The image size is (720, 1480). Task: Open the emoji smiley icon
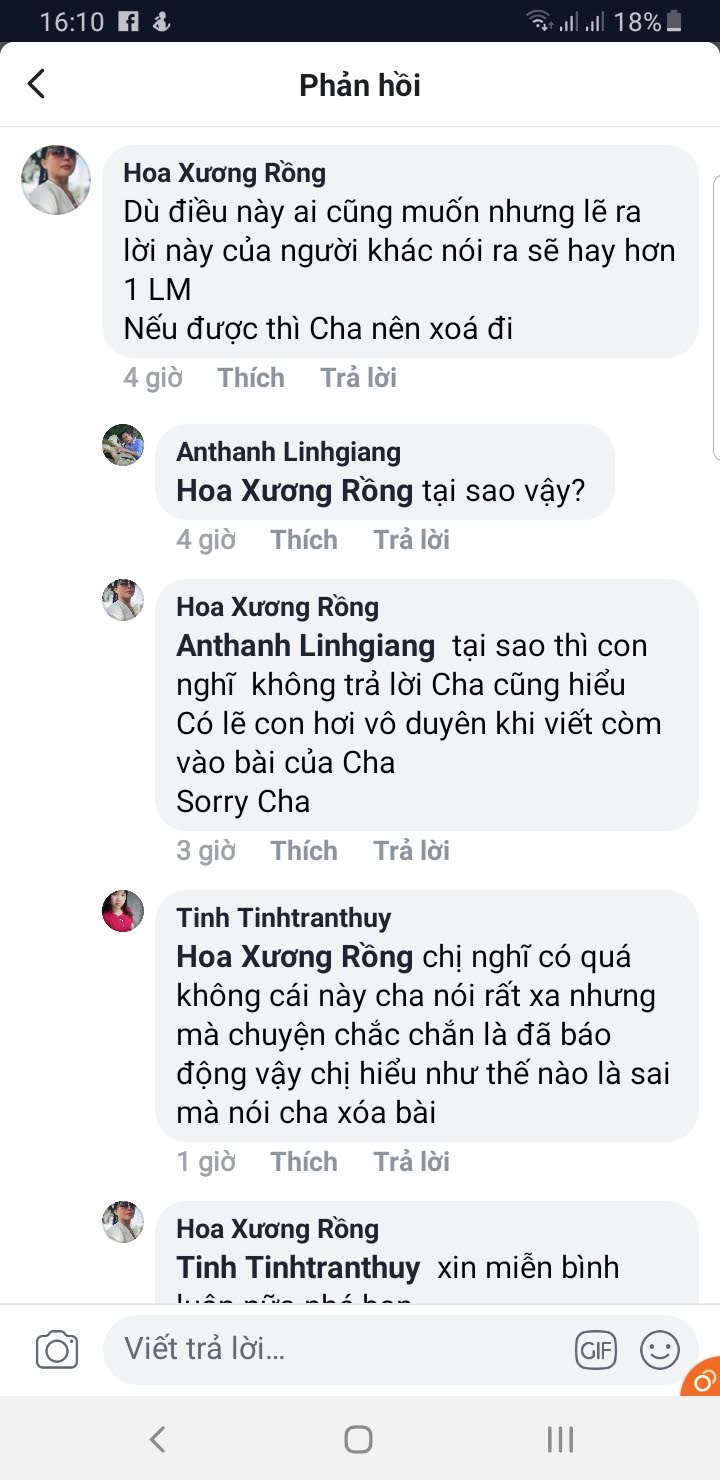660,1349
